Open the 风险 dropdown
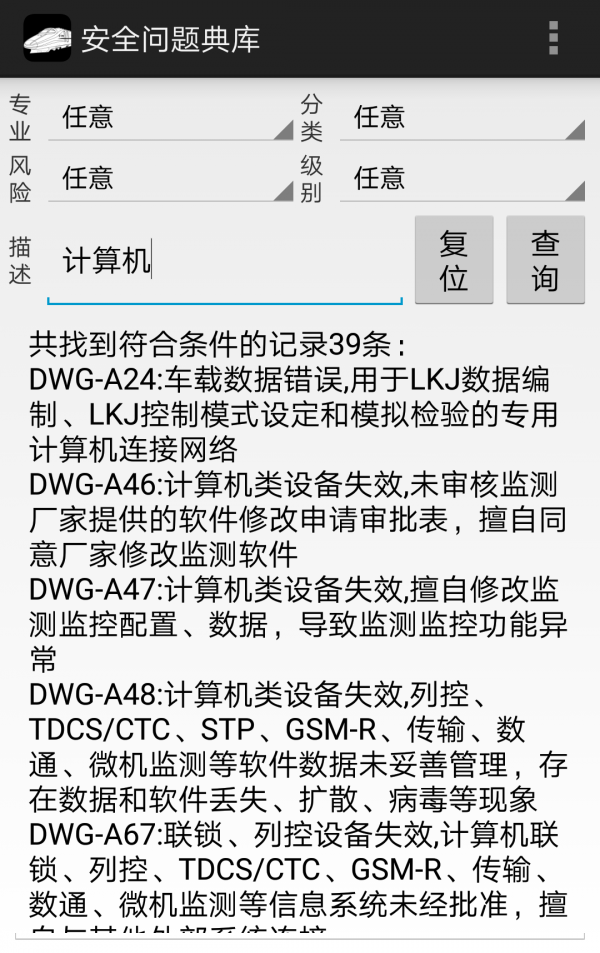 pyautogui.click(x=170, y=178)
